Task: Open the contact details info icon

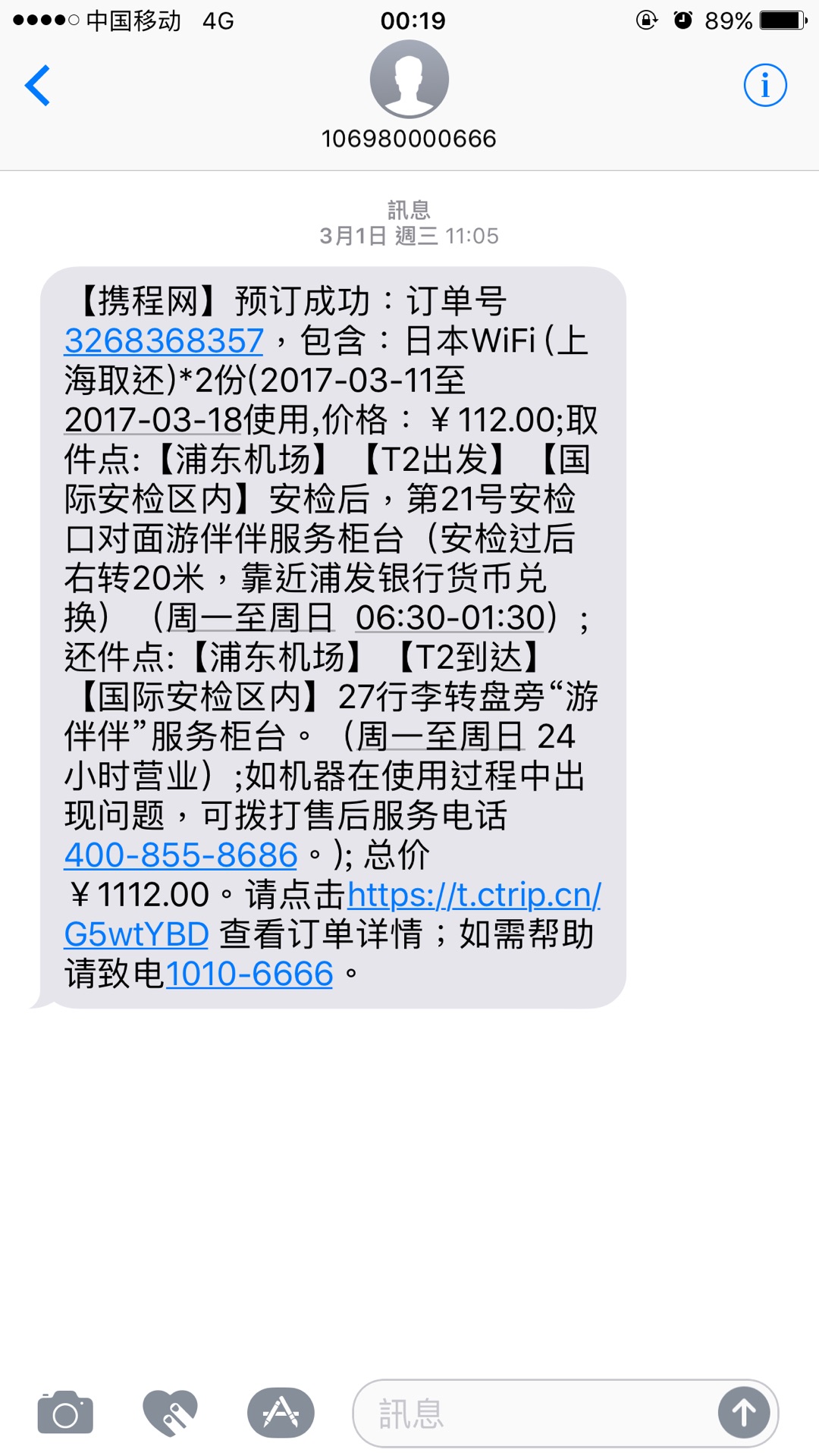Action: tap(764, 85)
